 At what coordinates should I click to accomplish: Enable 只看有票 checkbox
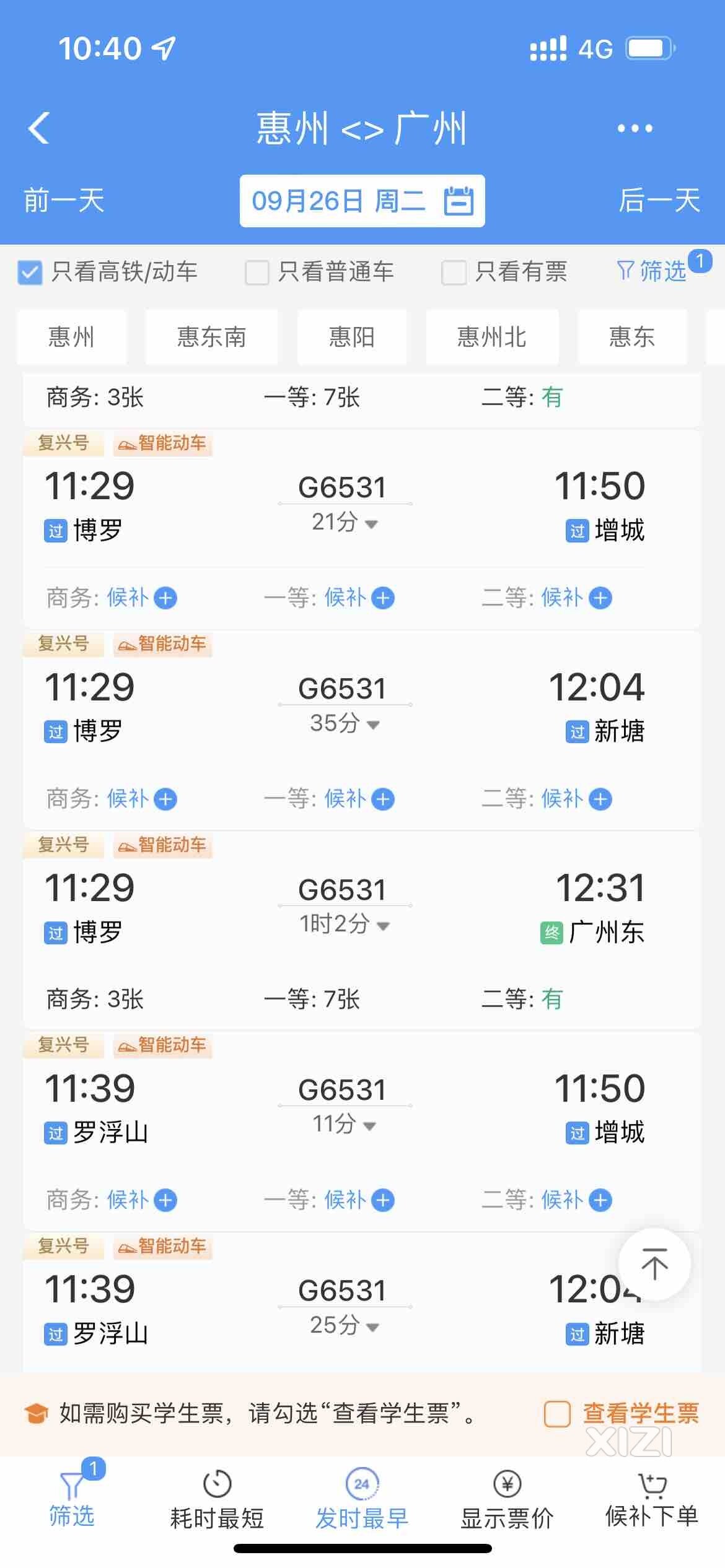point(453,272)
